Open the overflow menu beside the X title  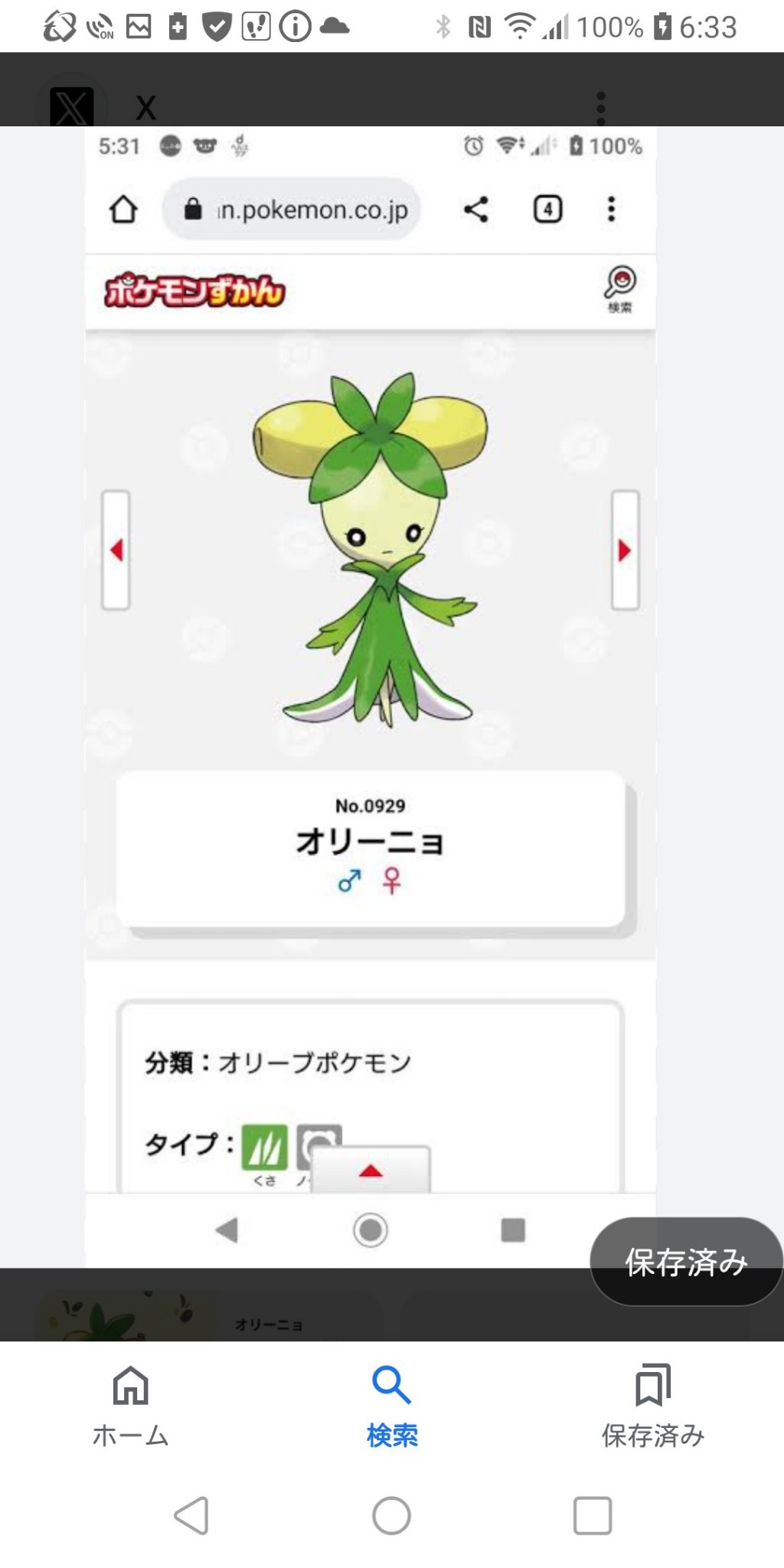click(x=601, y=108)
